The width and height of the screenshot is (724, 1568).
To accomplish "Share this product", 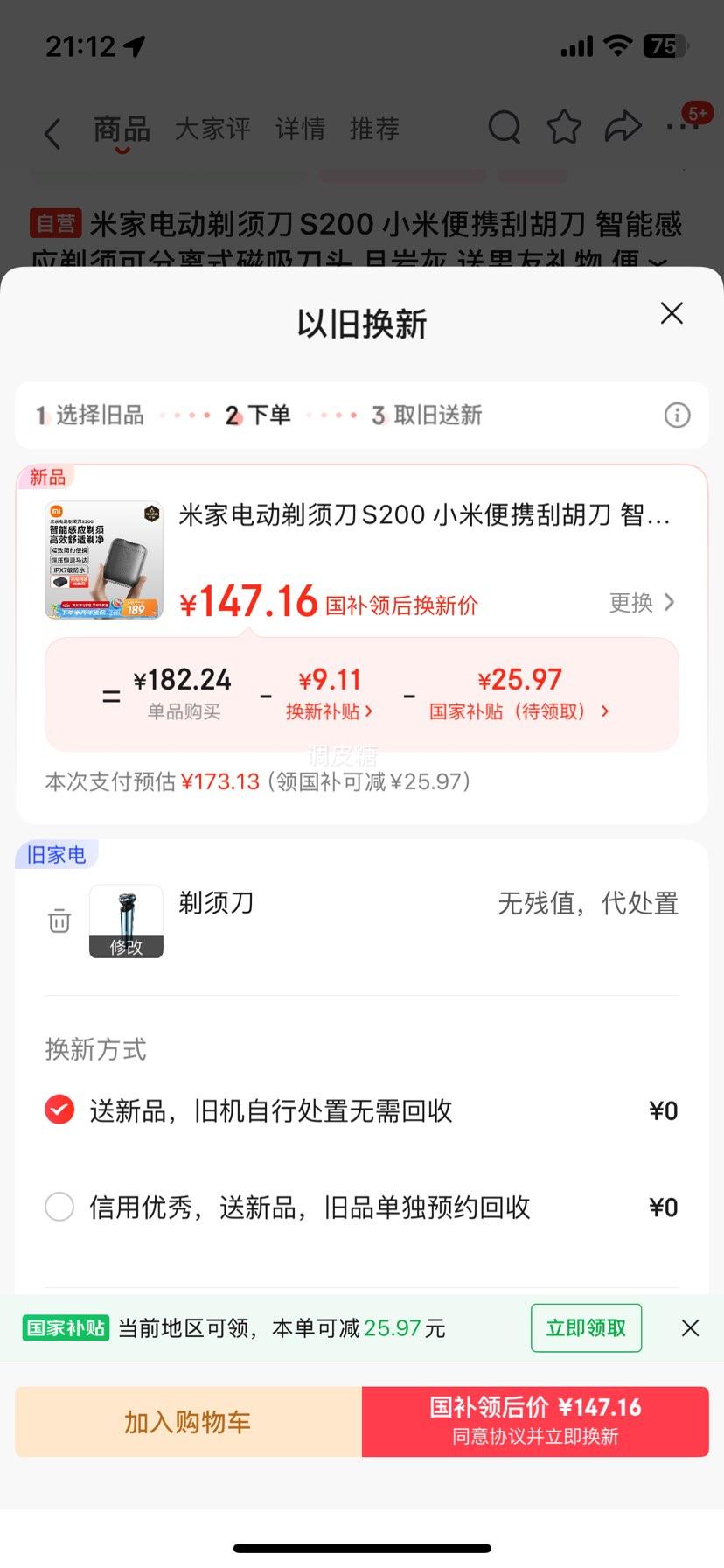I will (623, 128).
